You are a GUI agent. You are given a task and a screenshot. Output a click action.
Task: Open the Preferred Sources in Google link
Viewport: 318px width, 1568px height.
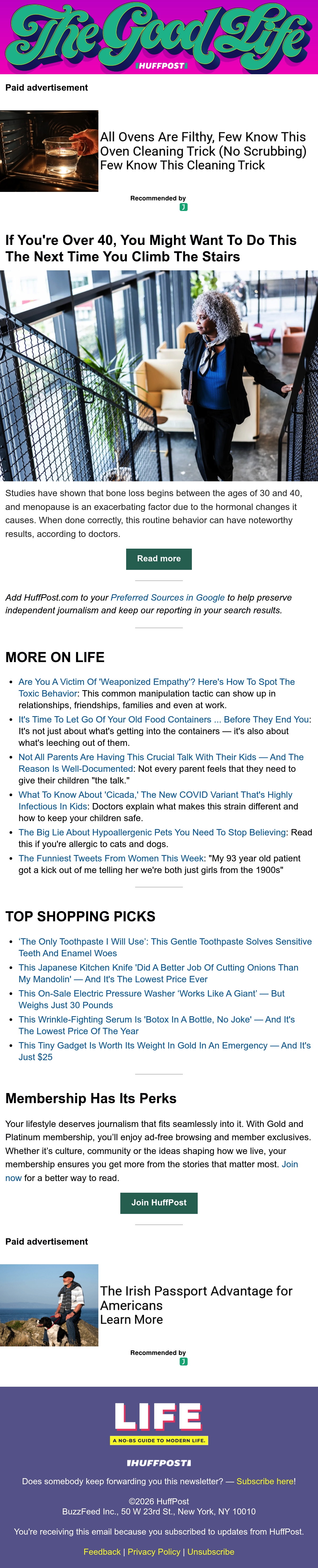[168, 598]
